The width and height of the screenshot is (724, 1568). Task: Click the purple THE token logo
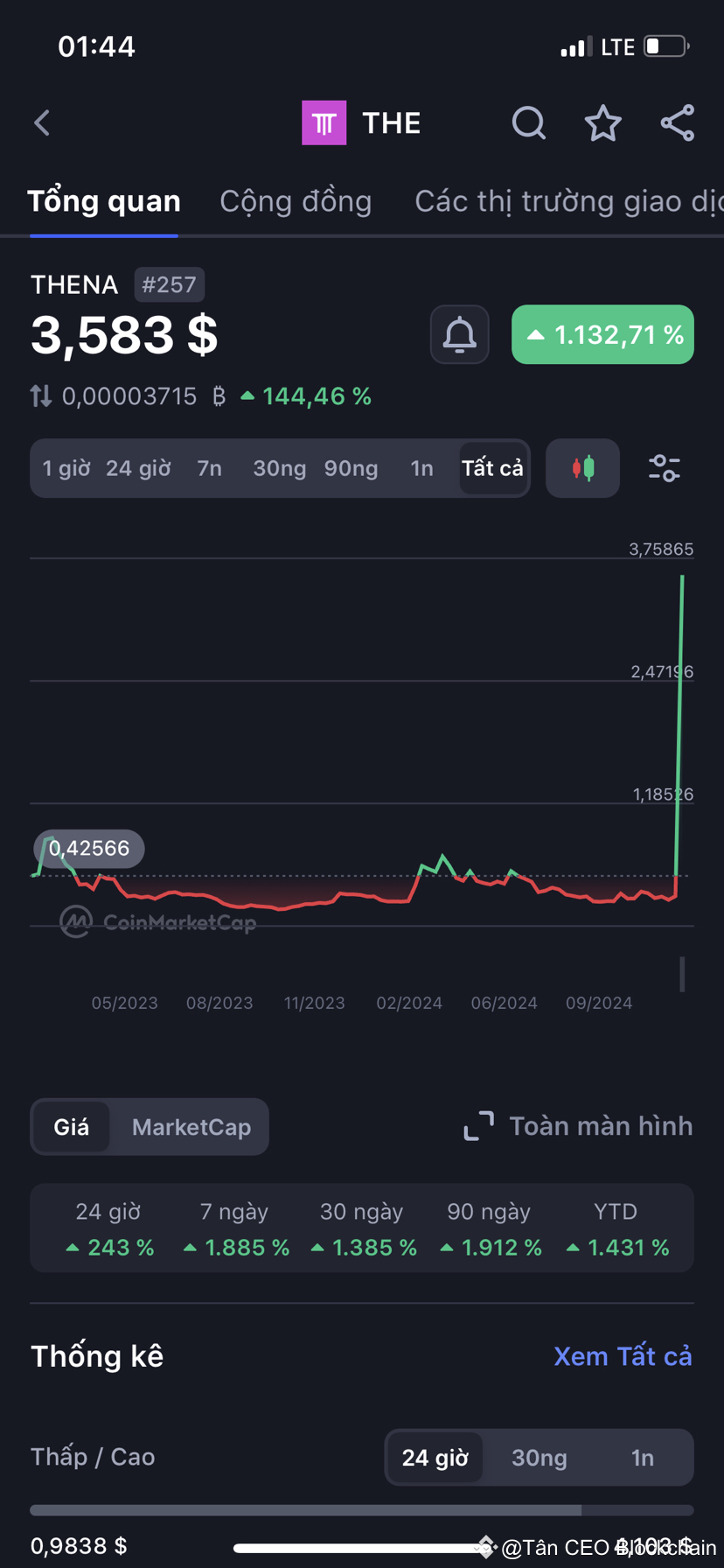point(324,122)
